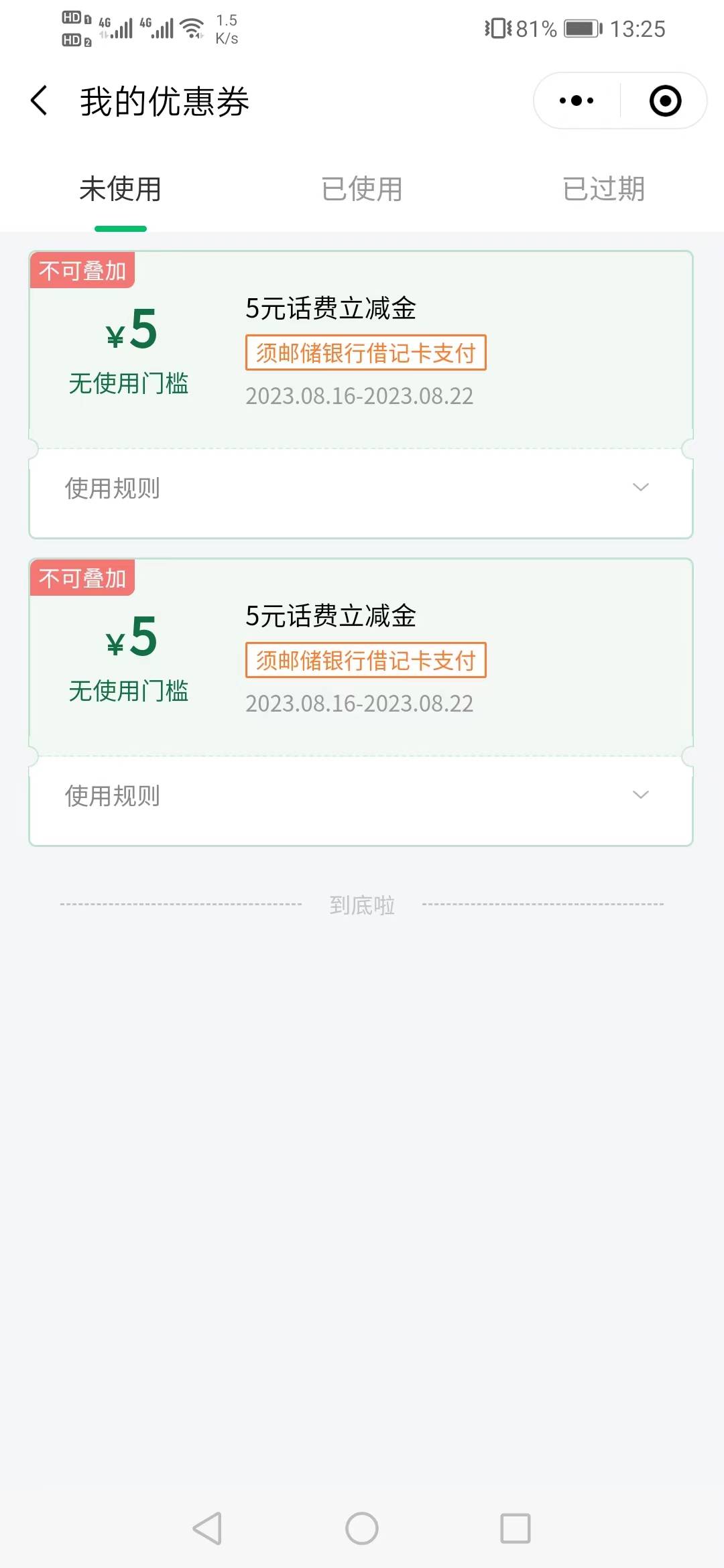This screenshot has height=1568, width=724.
Task: Tap the system home button
Action: [362, 1528]
